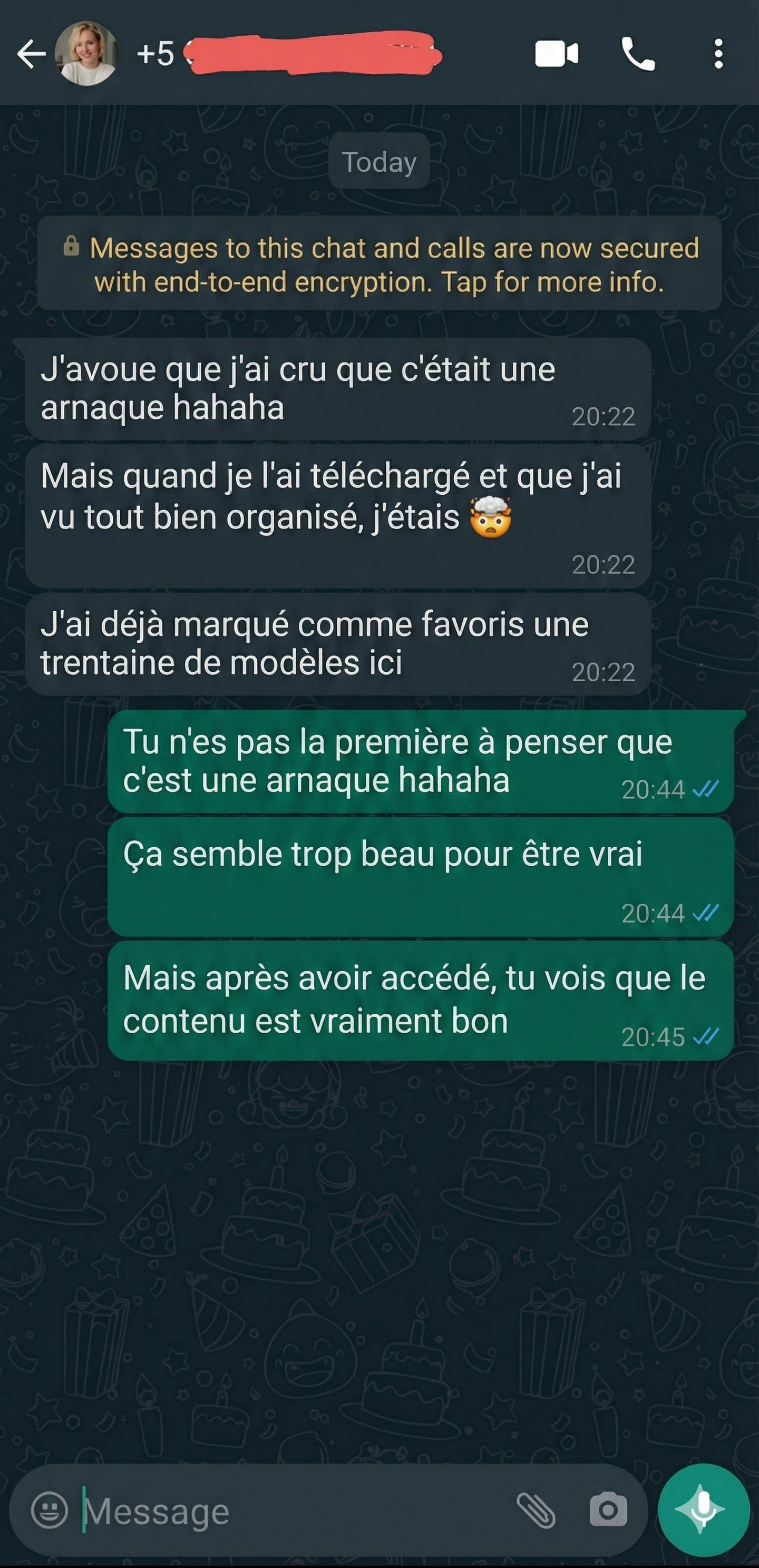The height and width of the screenshot is (1568, 759).
Task: Open the contact's profile picture
Action: [x=86, y=54]
